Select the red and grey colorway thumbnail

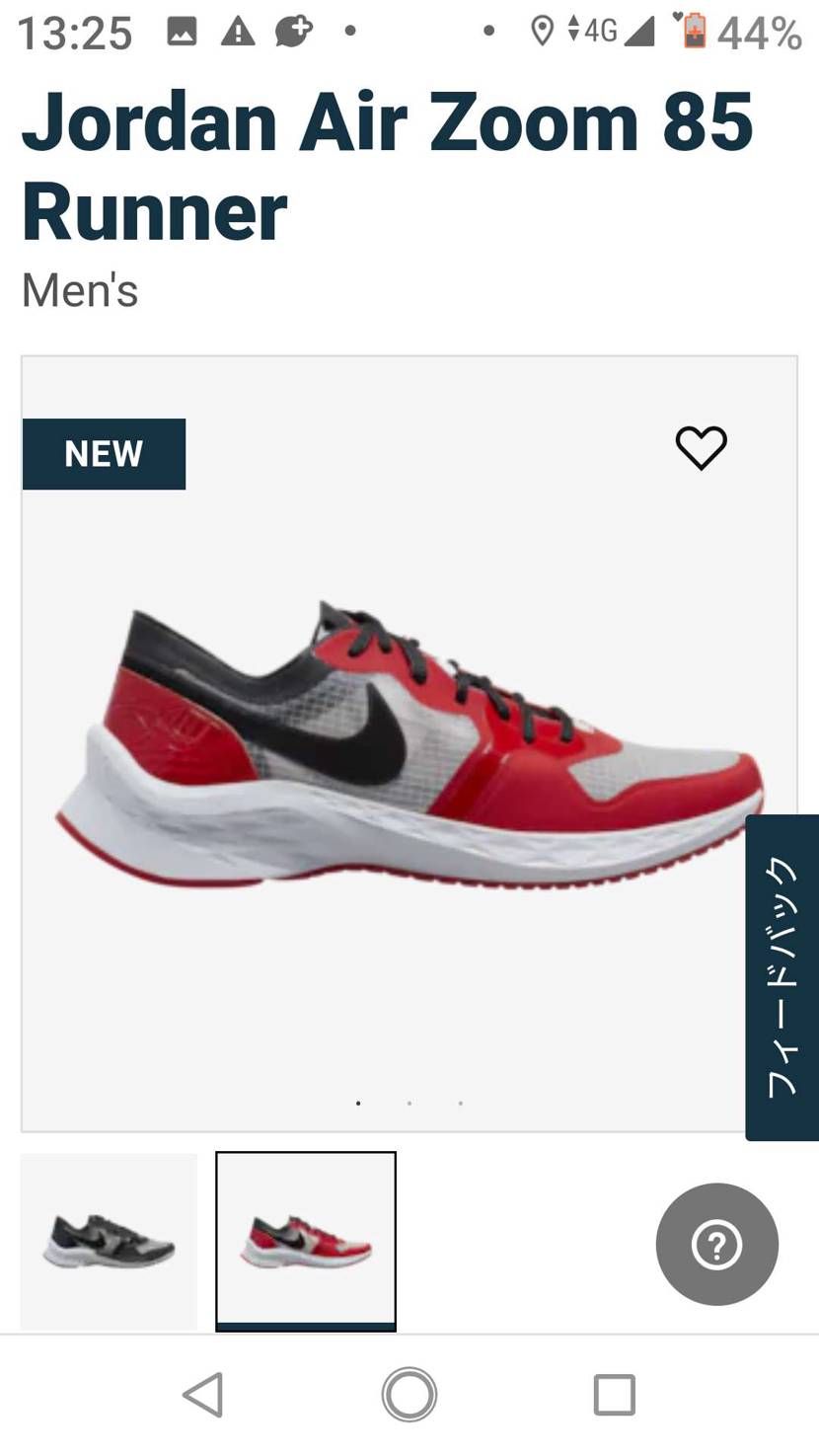tap(306, 1242)
